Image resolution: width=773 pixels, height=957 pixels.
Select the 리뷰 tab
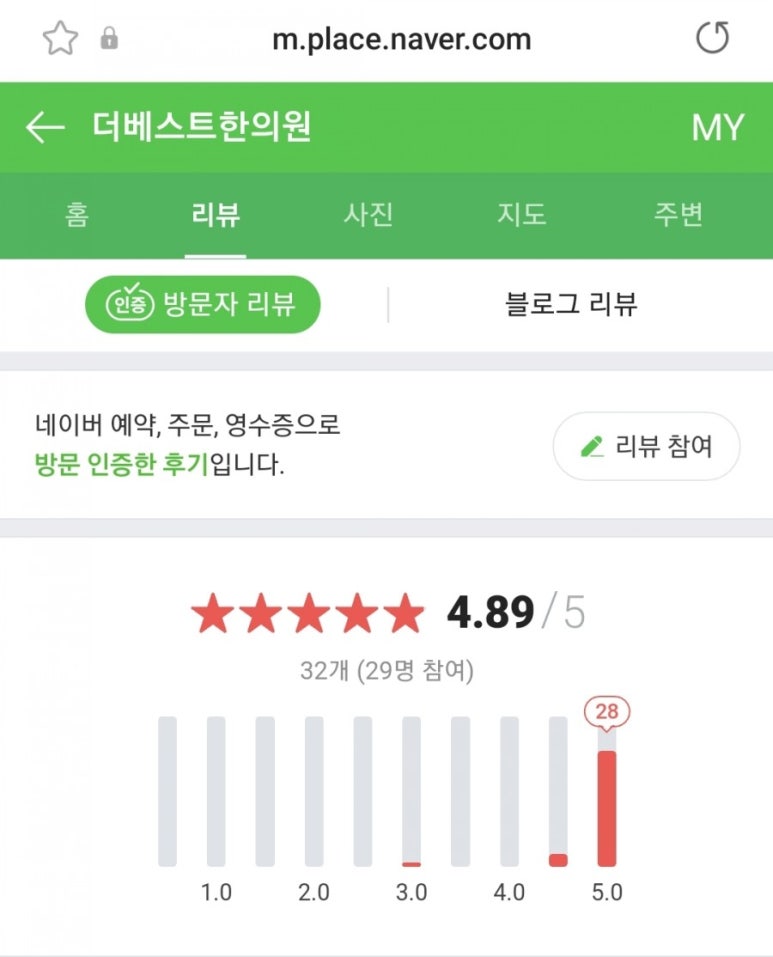click(x=215, y=215)
